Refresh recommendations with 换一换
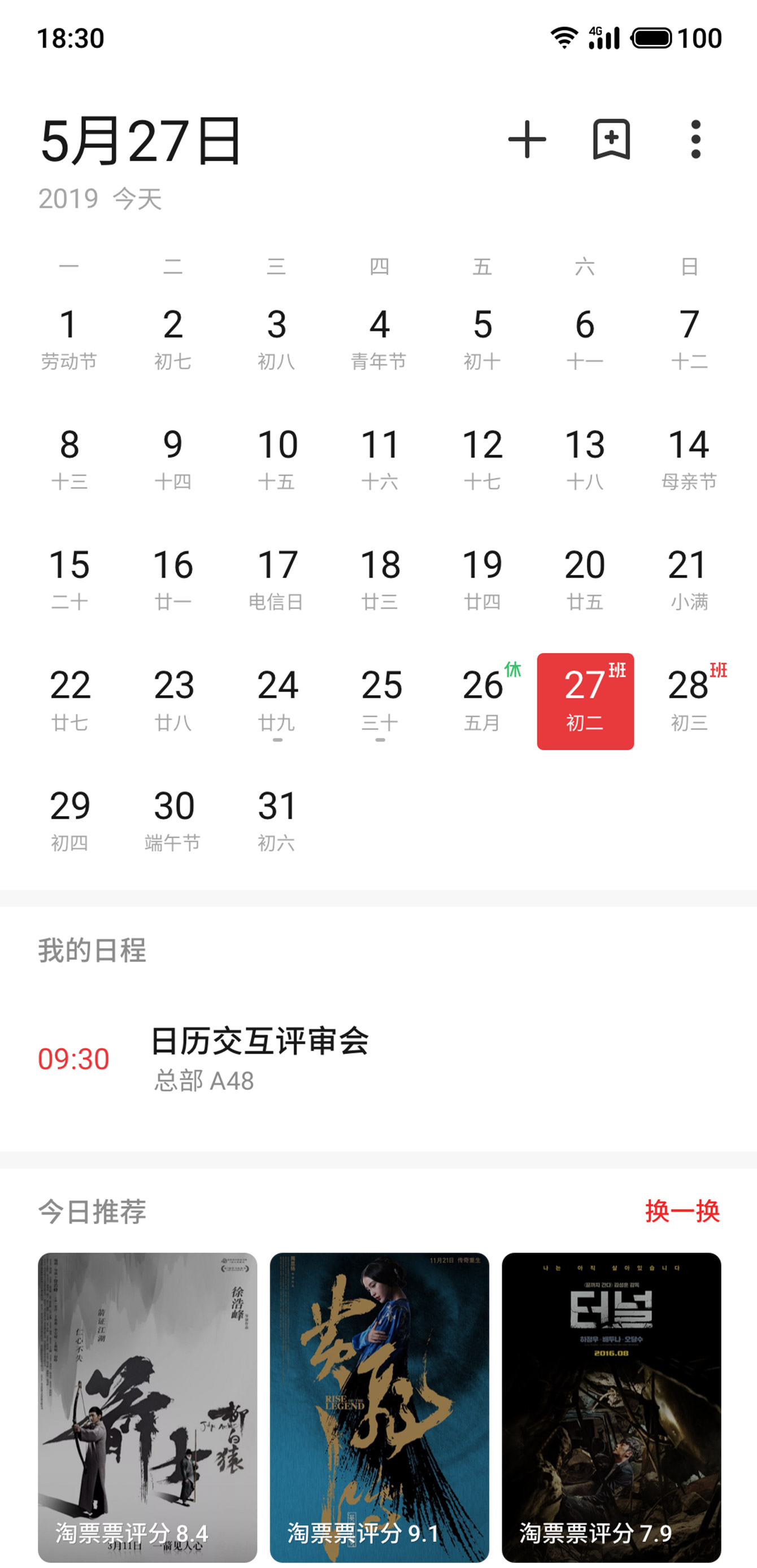The image size is (757, 1568). (x=682, y=1210)
